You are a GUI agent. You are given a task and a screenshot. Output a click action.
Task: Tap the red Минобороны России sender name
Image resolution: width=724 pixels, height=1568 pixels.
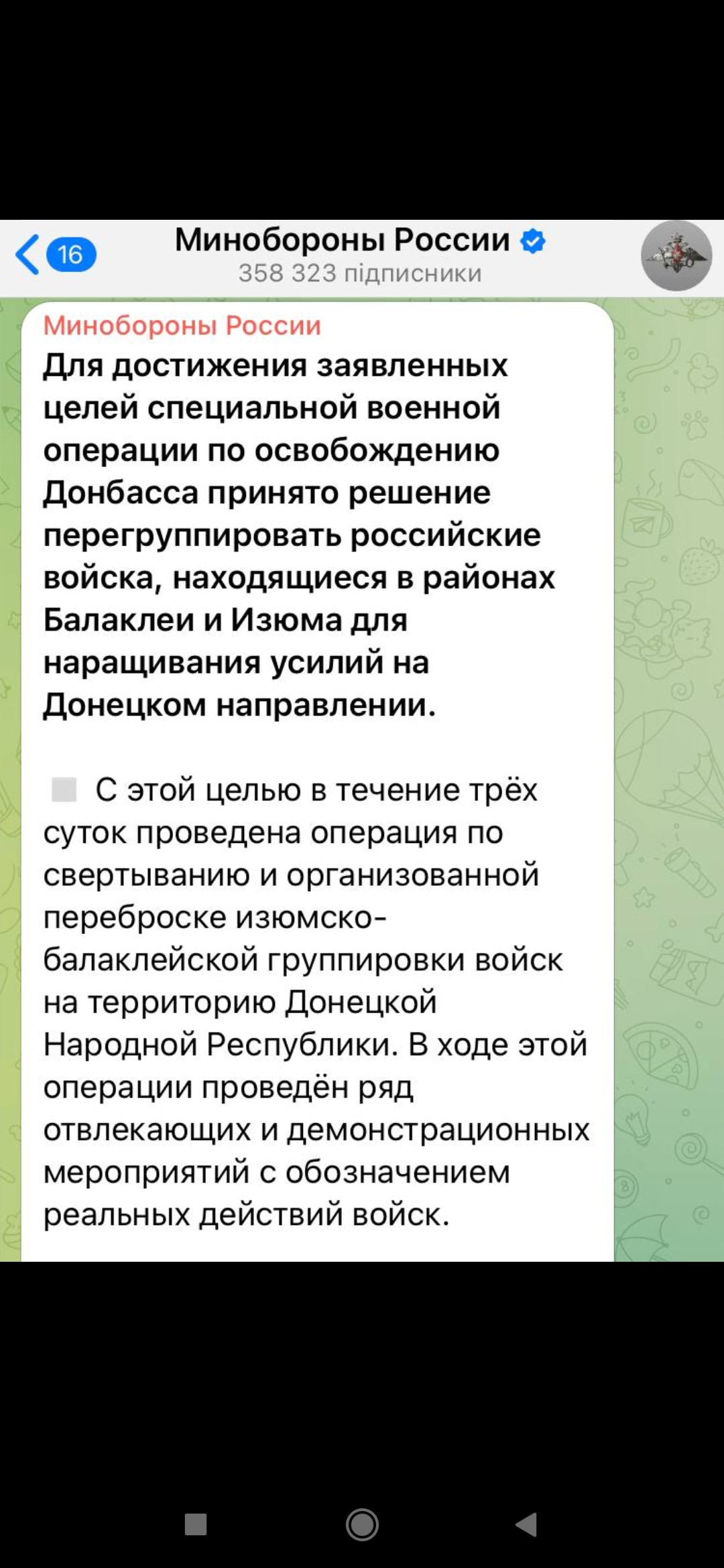tap(182, 325)
